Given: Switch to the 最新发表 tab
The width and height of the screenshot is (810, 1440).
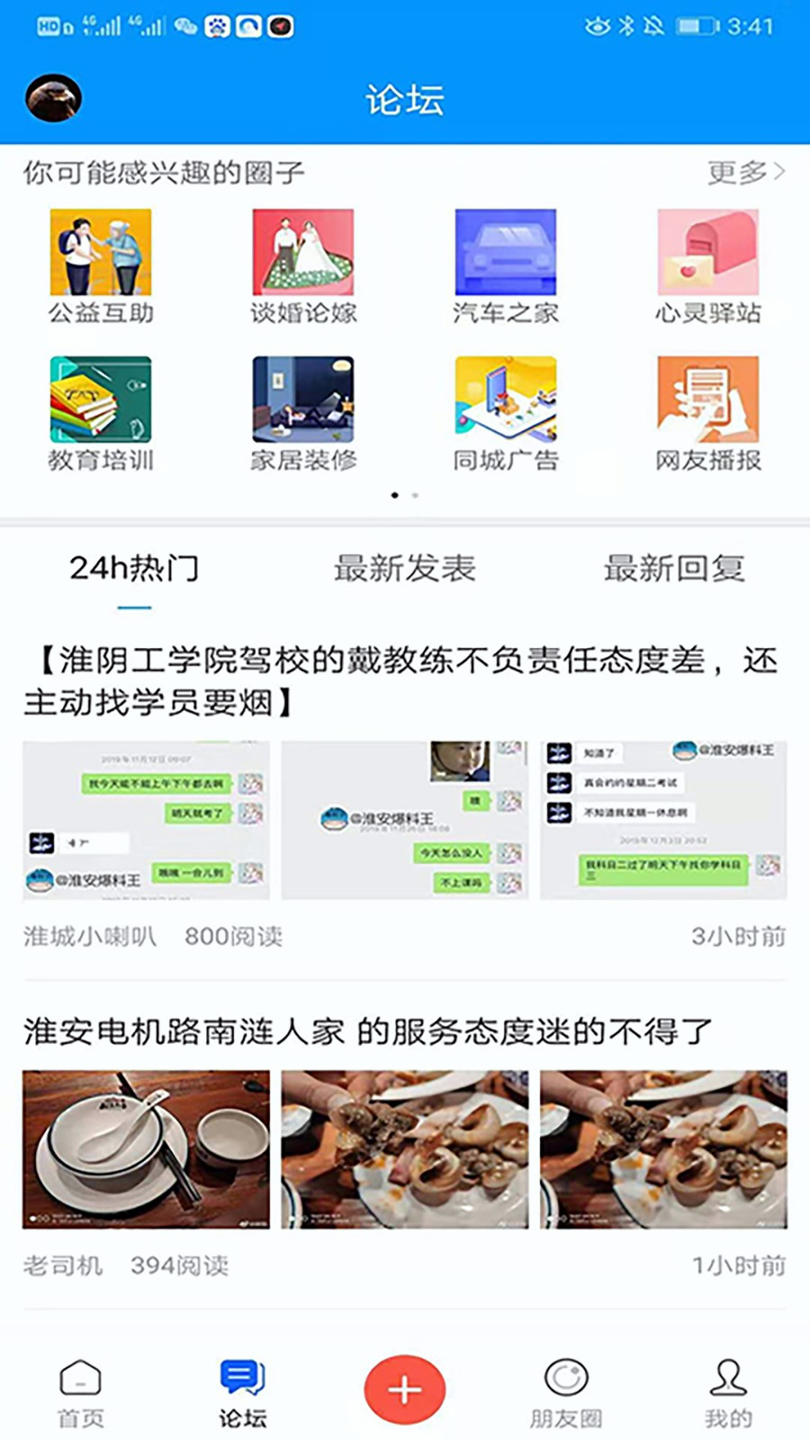Looking at the screenshot, I should [x=404, y=569].
